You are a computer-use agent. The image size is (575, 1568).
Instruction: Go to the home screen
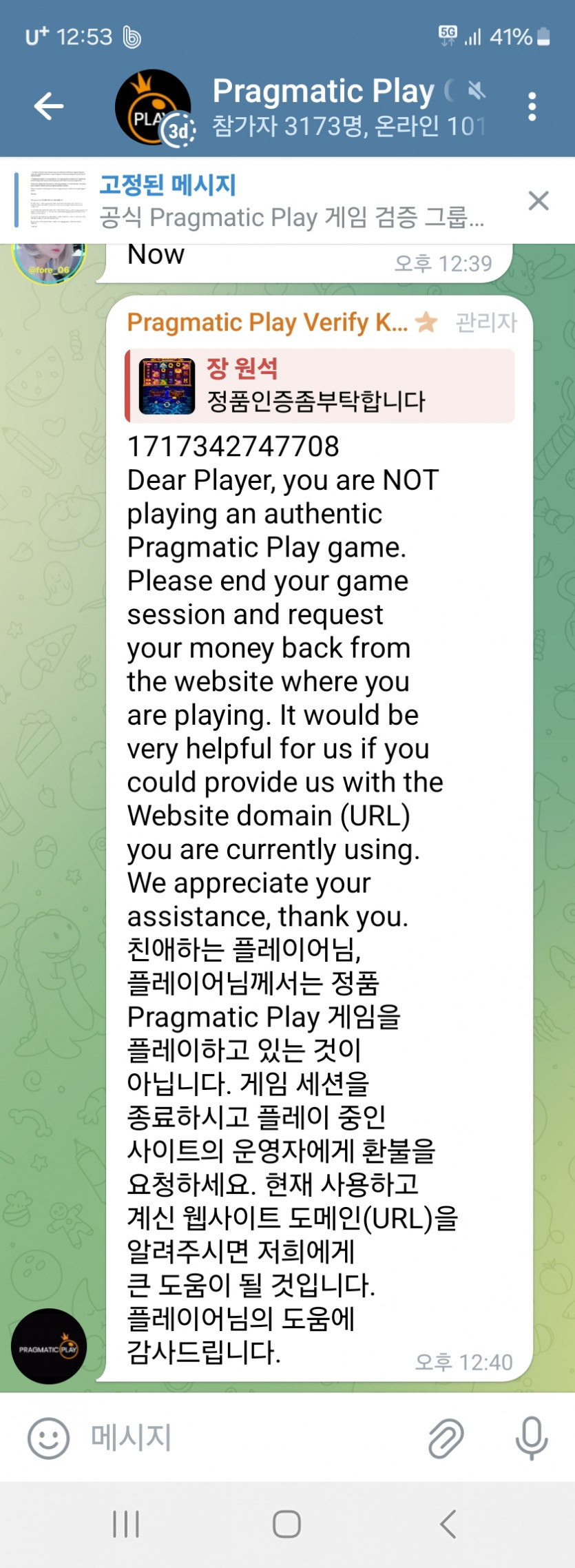coord(286,1525)
